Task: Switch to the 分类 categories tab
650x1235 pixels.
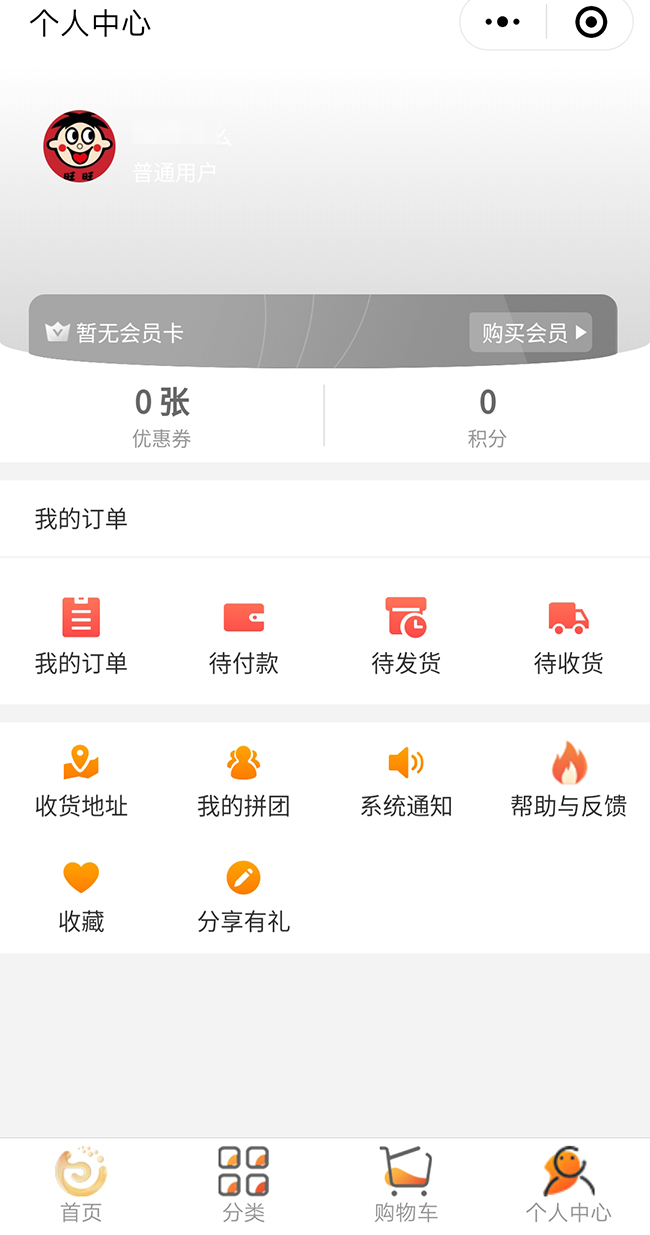Action: click(x=243, y=1185)
